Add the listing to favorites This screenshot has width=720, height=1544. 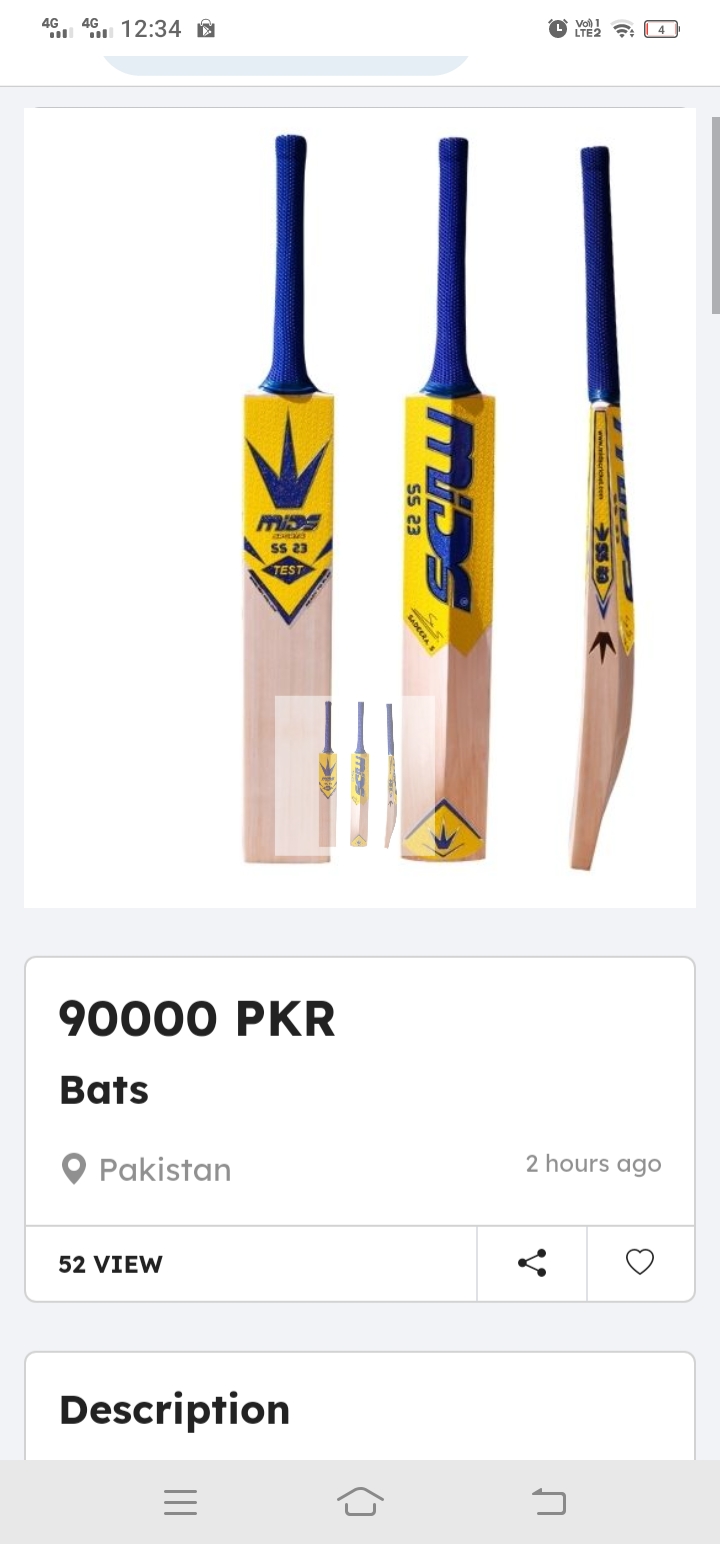640,1263
